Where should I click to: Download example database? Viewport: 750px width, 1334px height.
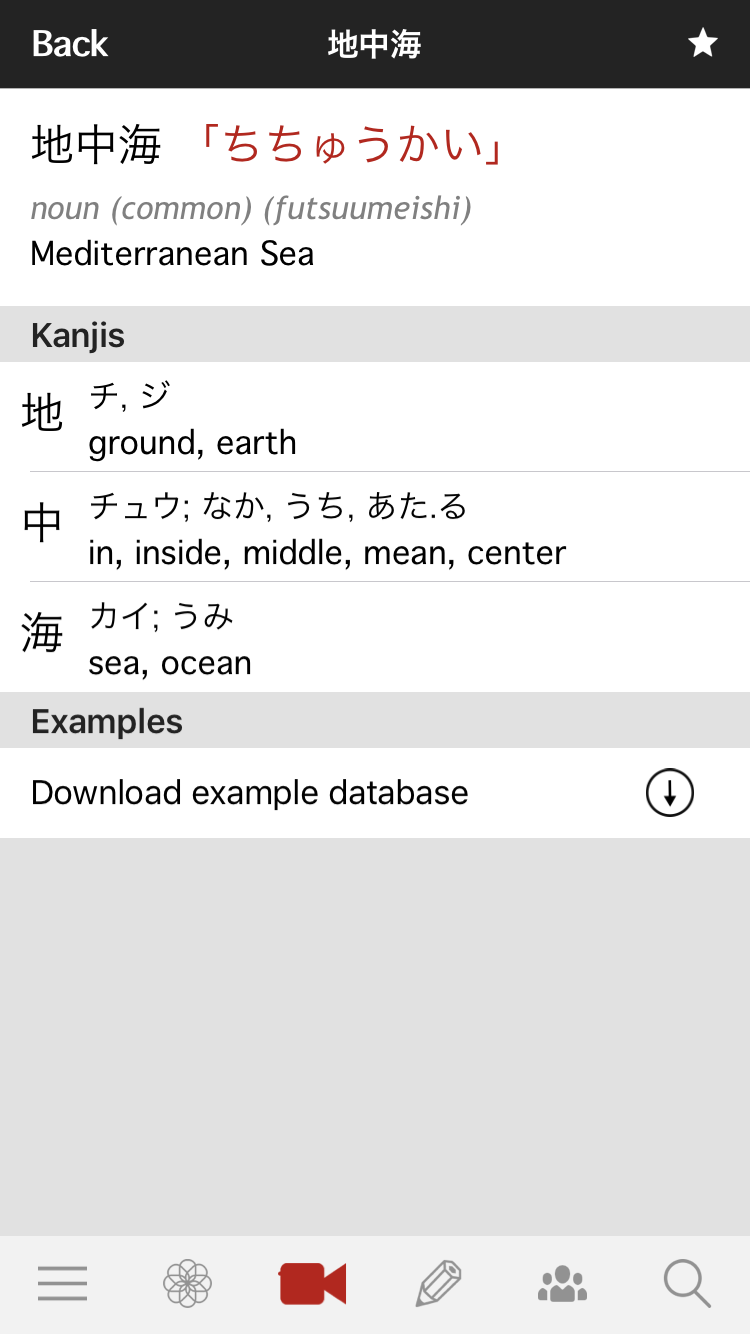(375, 793)
